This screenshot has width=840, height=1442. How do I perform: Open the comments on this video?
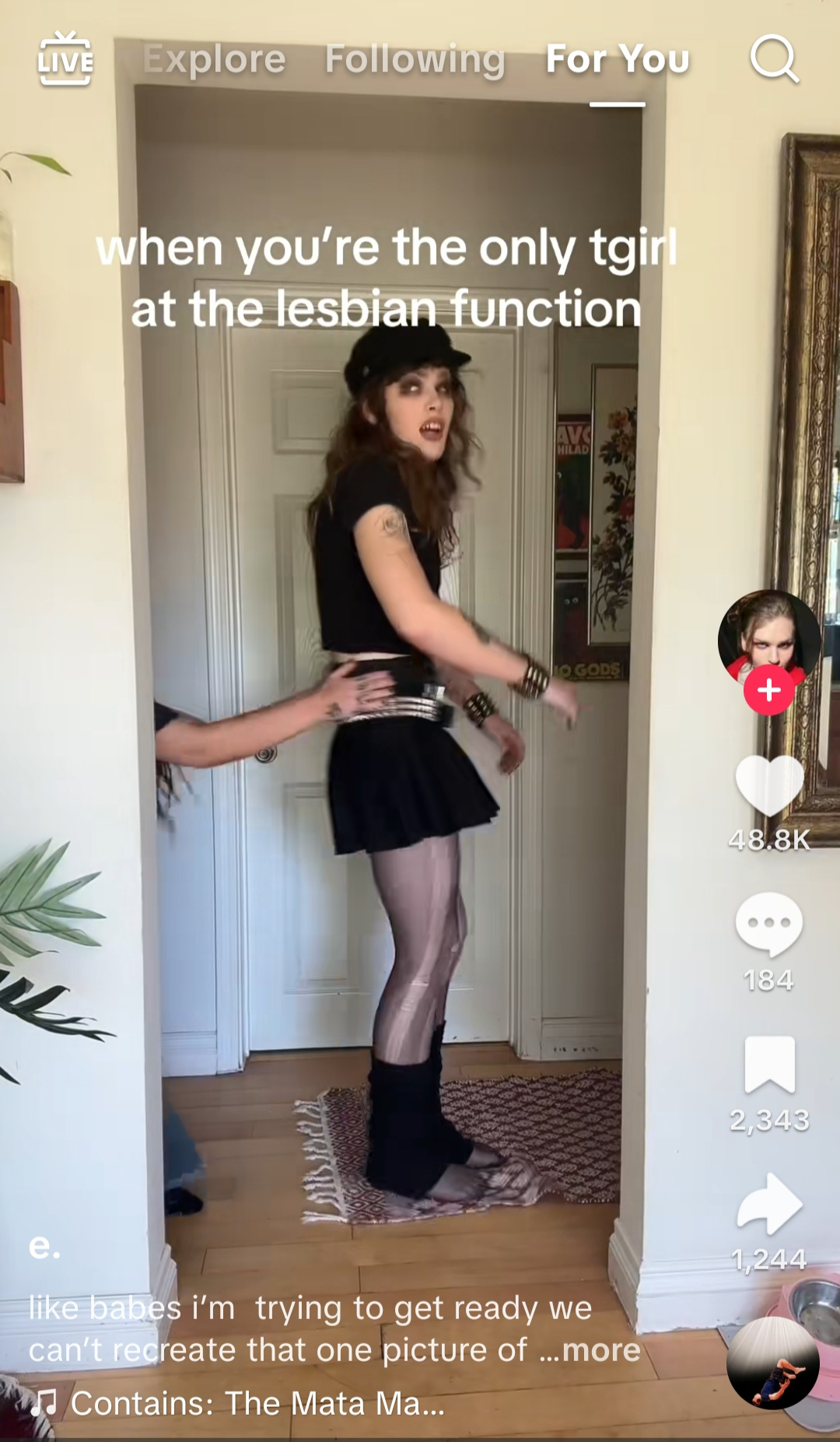click(x=768, y=924)
